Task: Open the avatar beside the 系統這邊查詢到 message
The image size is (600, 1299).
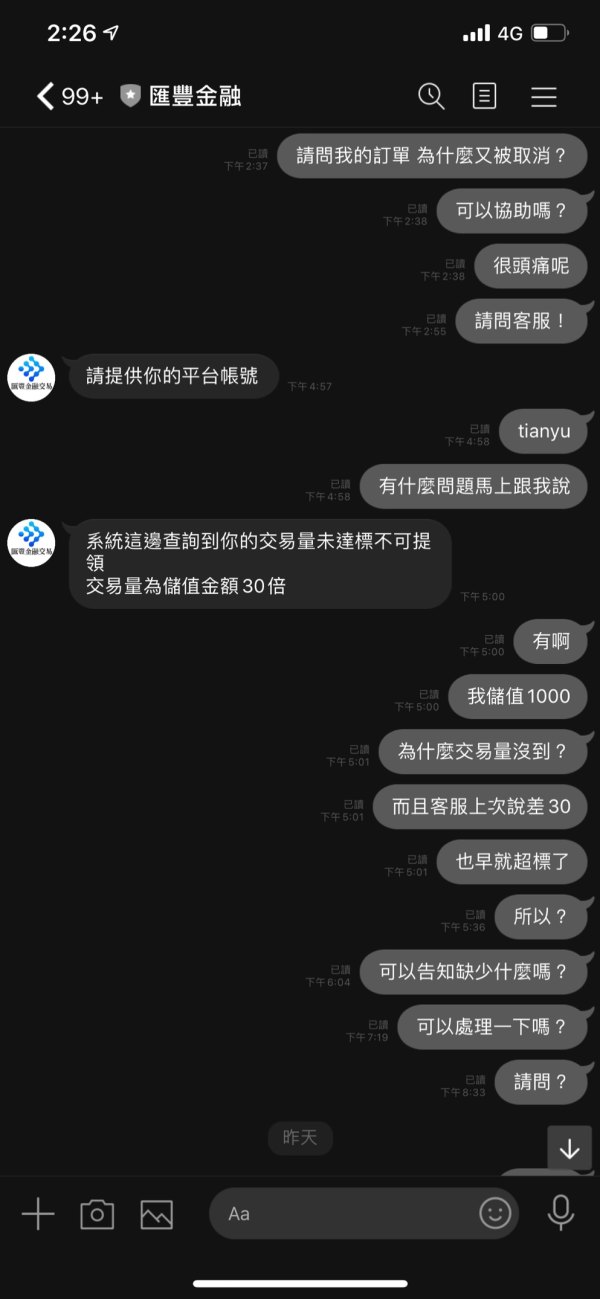Action: pos(31,543)
